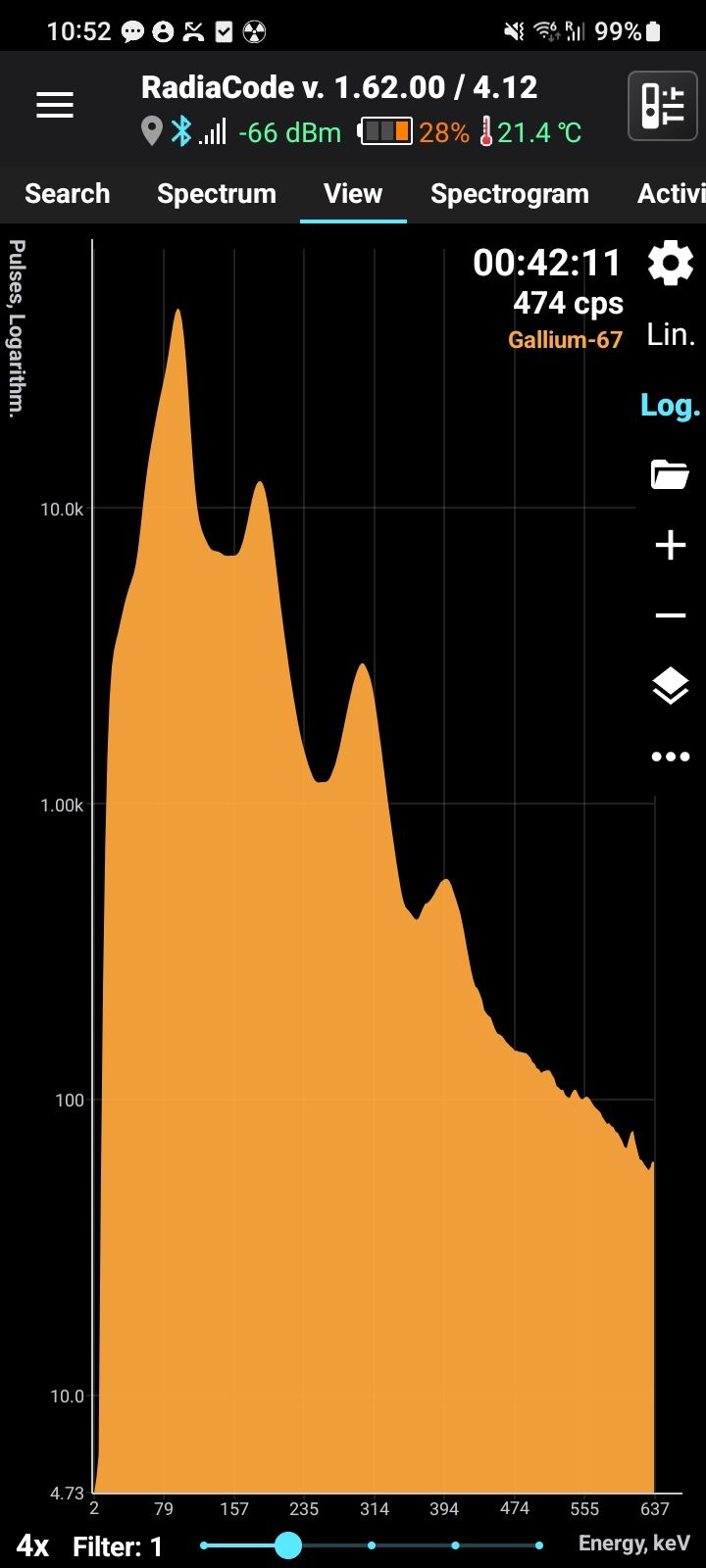
Task: Switch to the Spectrum tab
Action: [217, 193]
